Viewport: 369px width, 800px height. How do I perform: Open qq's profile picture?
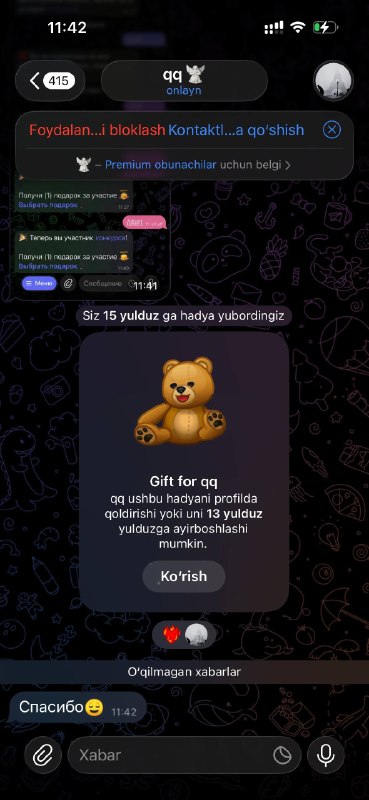coord(333,81)
